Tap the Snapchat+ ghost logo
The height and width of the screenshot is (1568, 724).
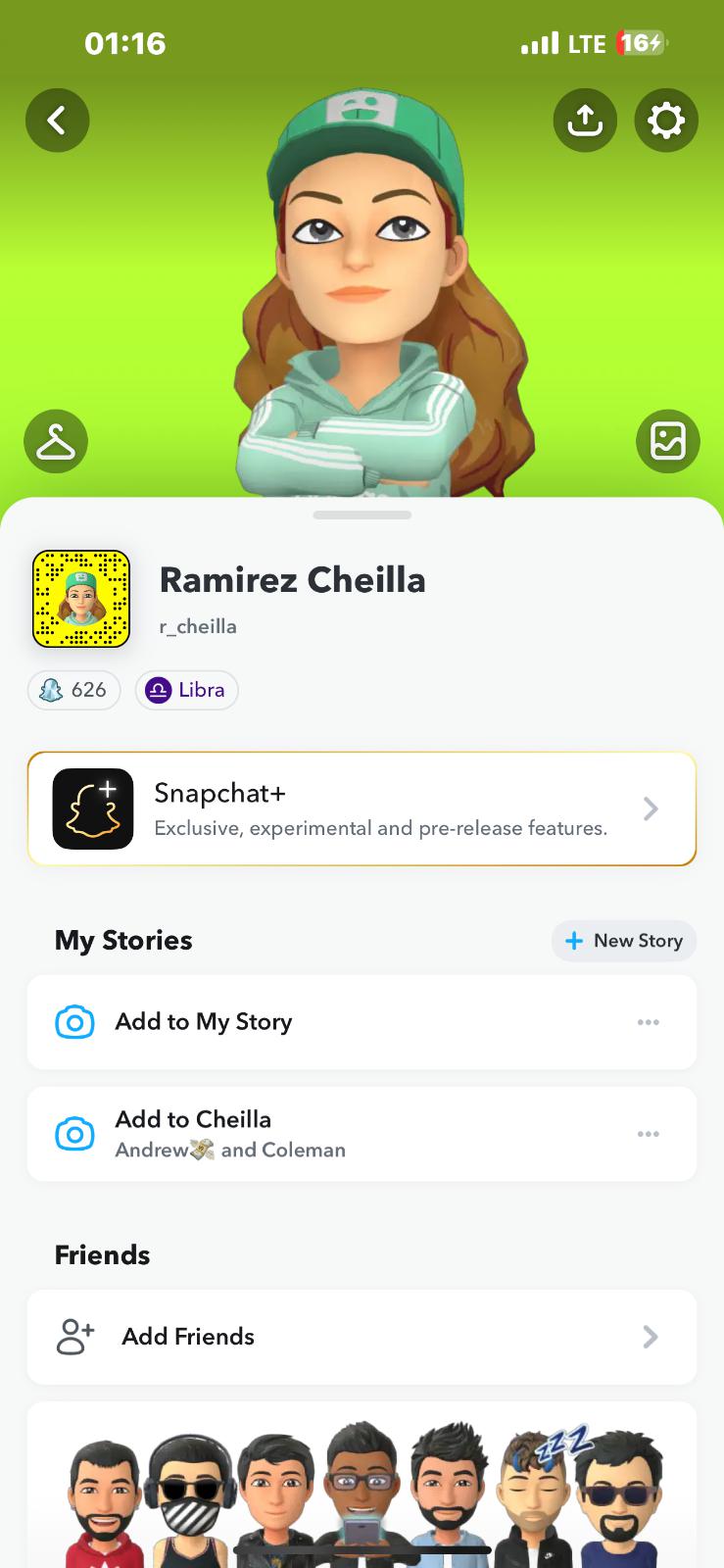coord(93,808)
